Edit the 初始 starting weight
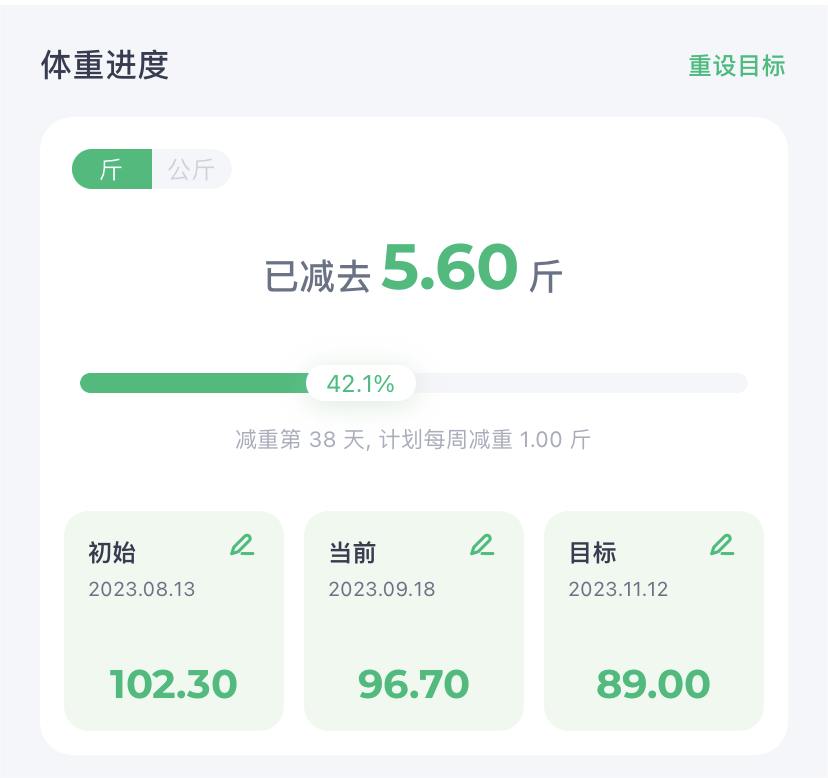828x778 pixels. tap(242, 545)
